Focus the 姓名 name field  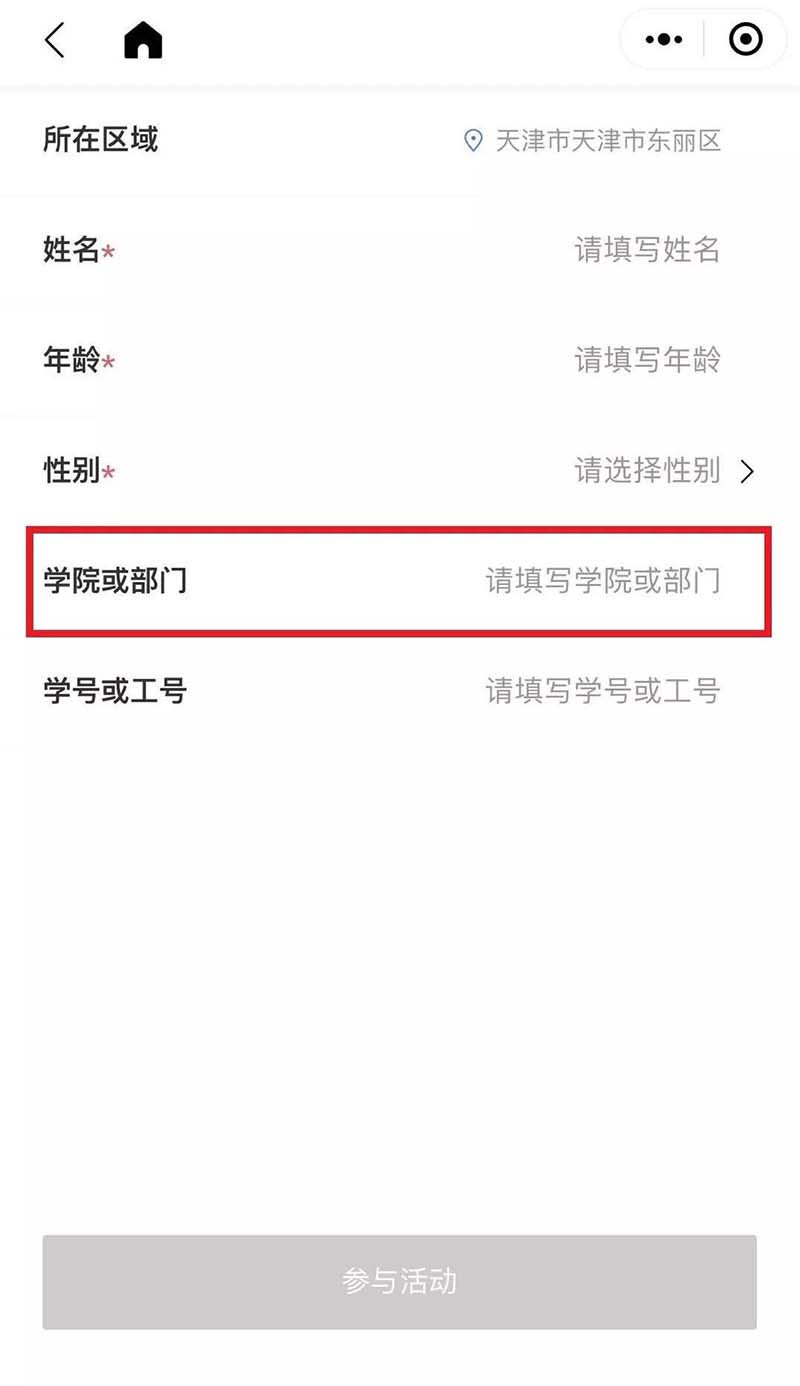(646, 250)
